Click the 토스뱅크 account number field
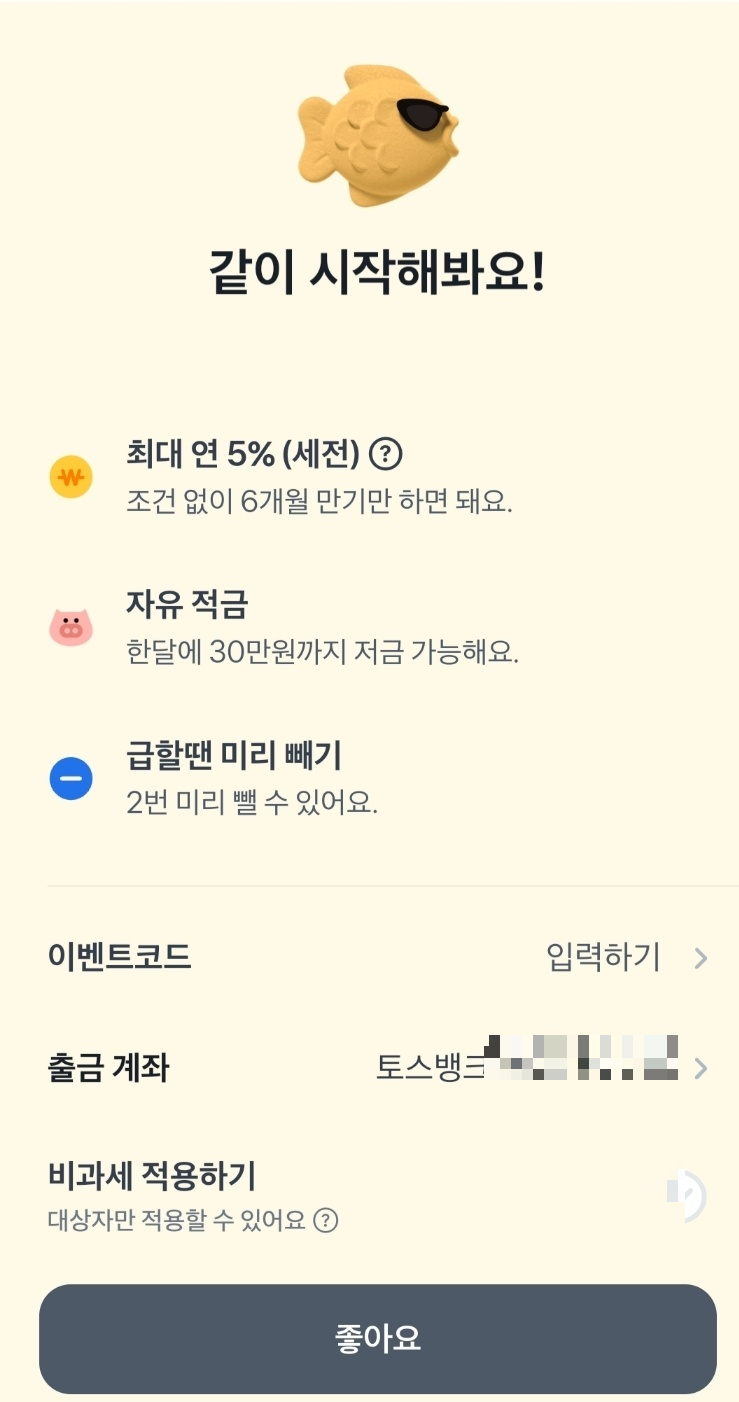 pos(530,1067)
